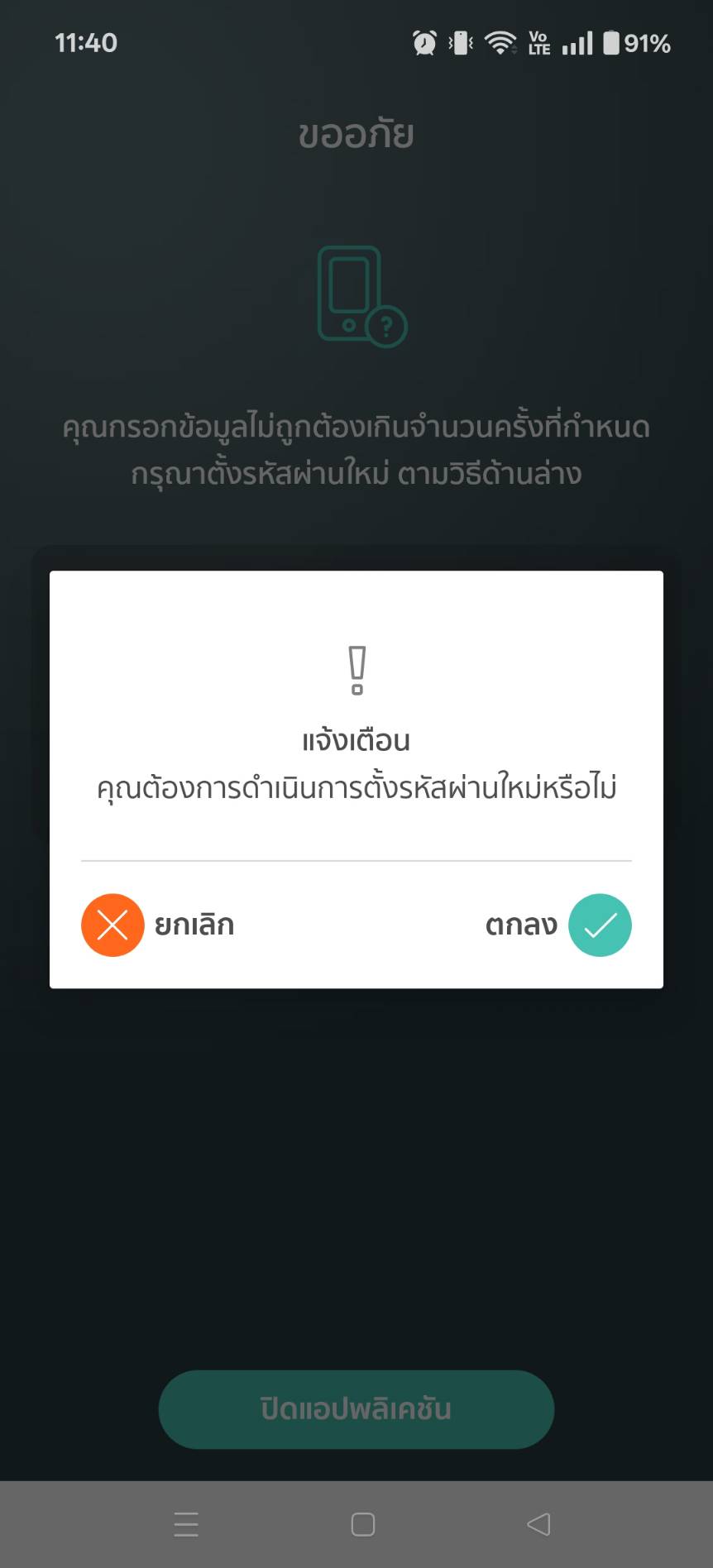Open recent apps from navigation bar
713x1568 pixels.
[x=186, y=1524]
